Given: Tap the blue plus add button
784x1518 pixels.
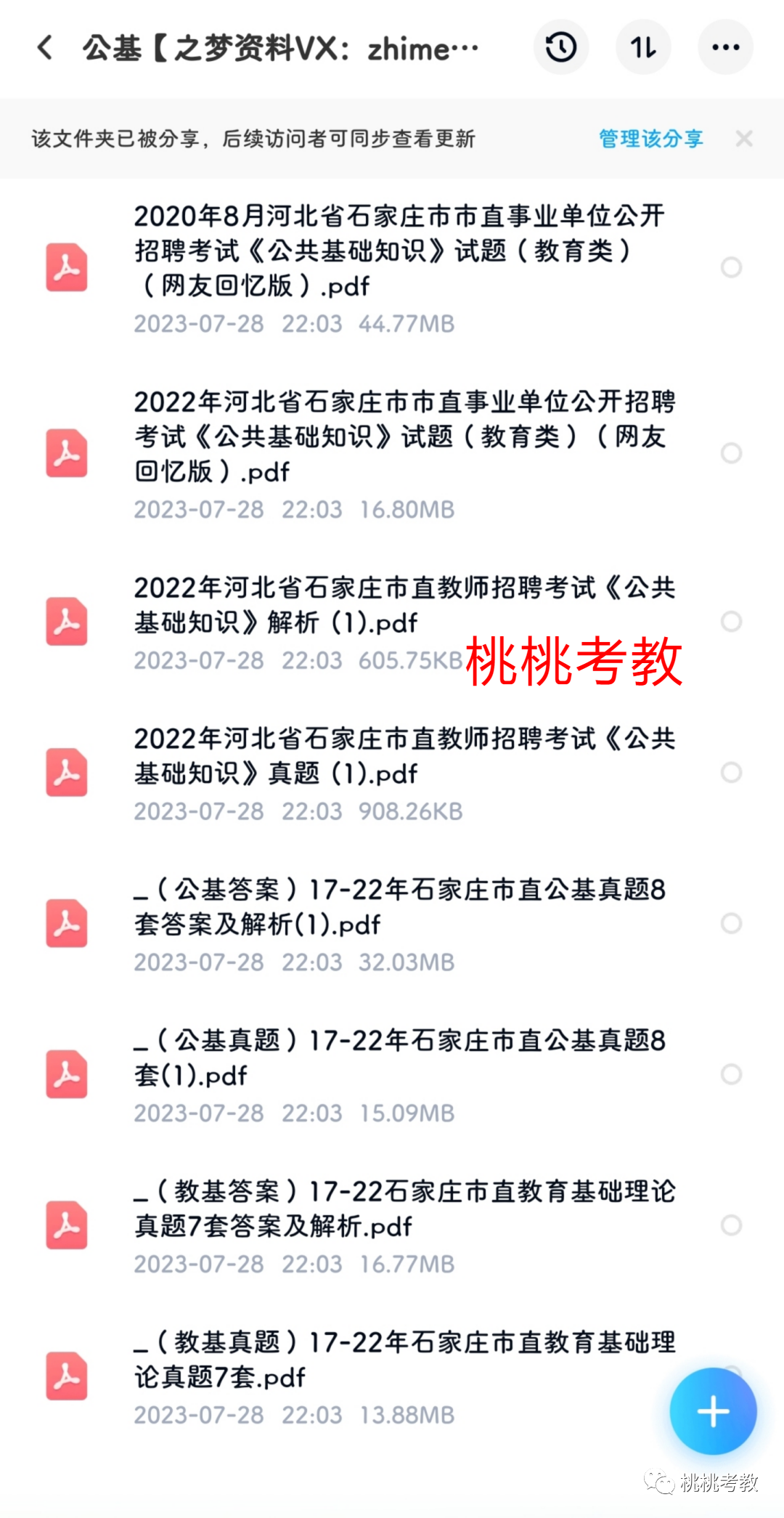Looking at the screenshot, I should [x=713, y=1411].
